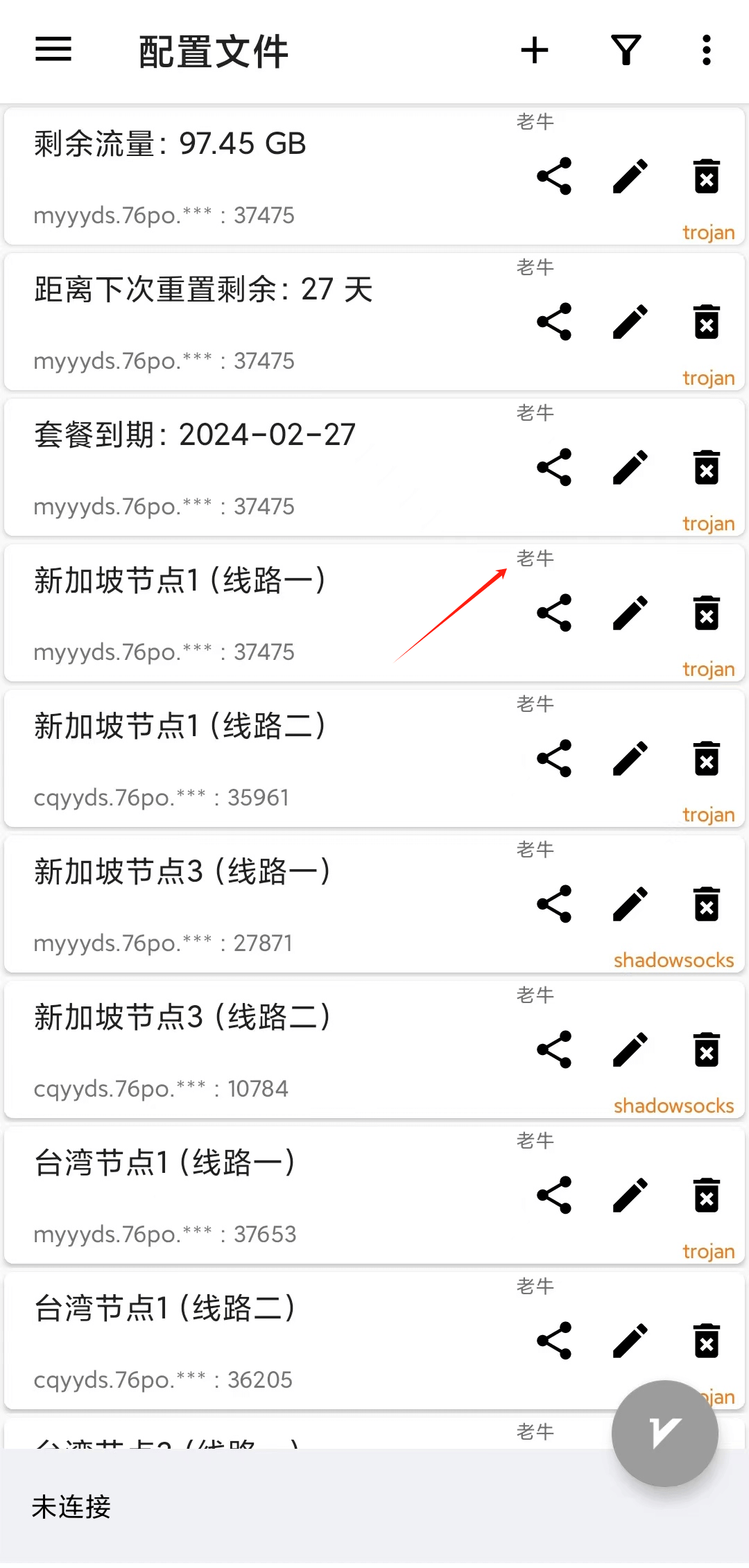Delete the 新加坡节点3 (线路二) config
The width and height of the screenshot is (749, 1568).
[707, 1049]
